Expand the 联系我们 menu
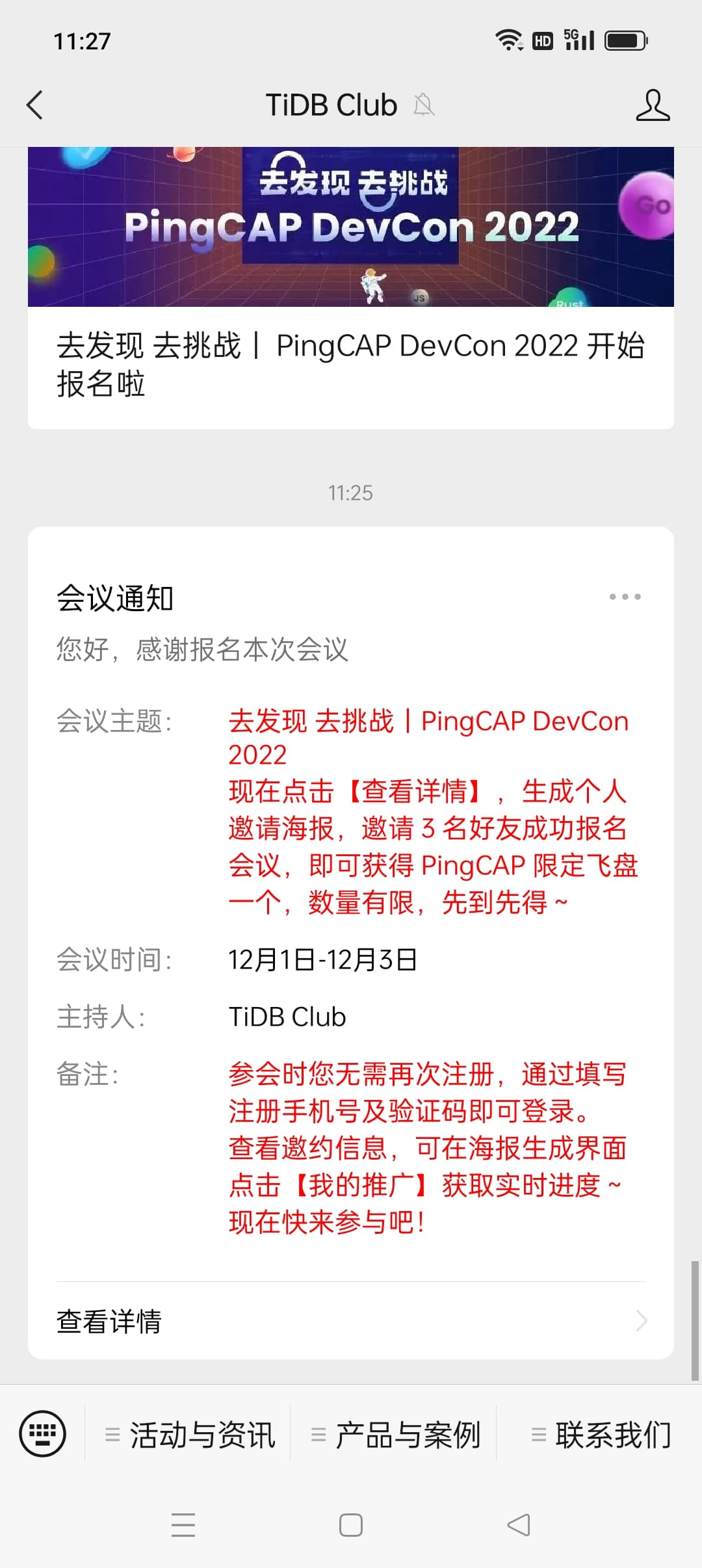The height and width of the screenshot is (1568, 702). pos(600,1435)
